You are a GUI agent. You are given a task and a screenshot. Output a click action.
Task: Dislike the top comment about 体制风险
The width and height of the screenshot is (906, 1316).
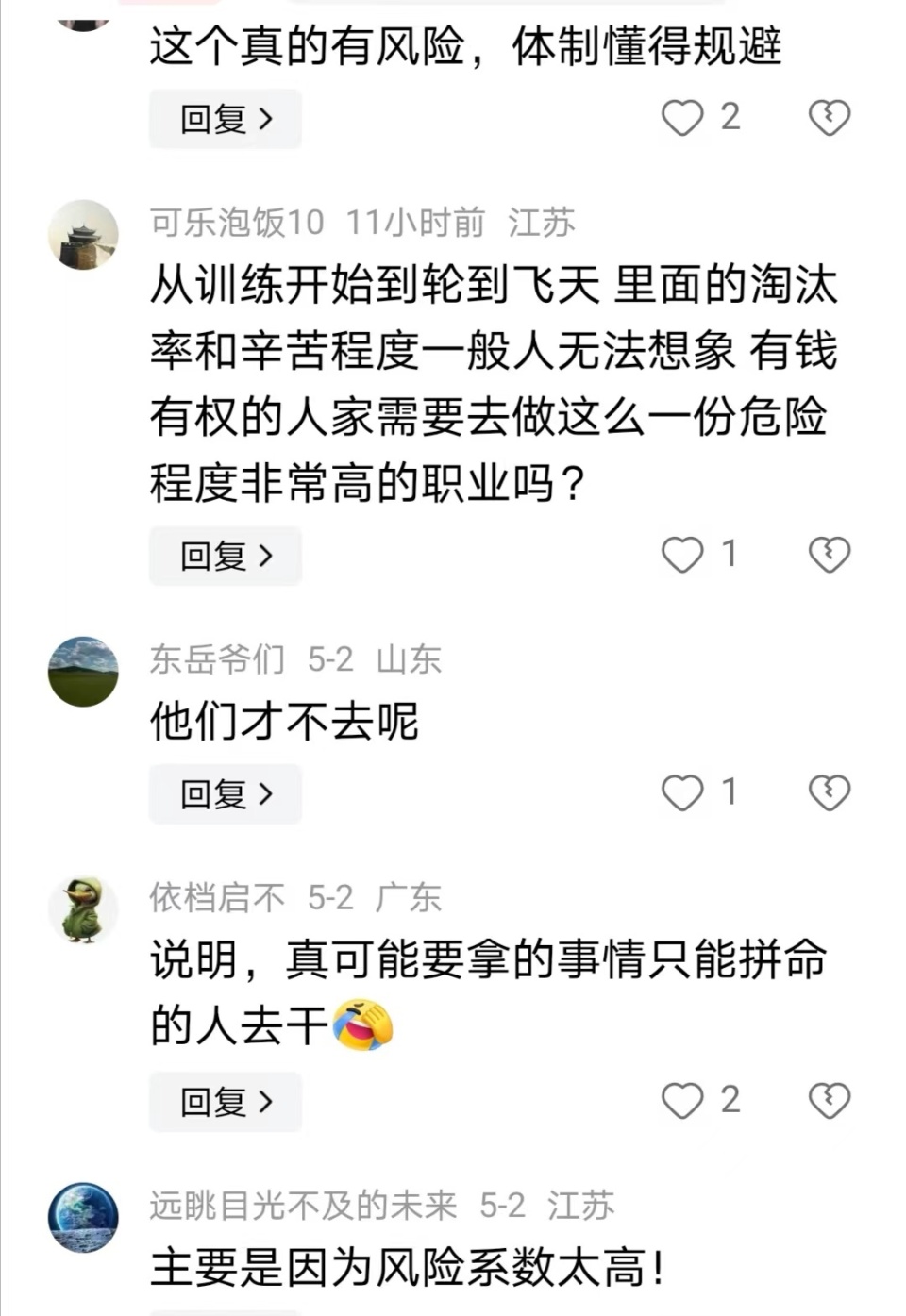830,119
